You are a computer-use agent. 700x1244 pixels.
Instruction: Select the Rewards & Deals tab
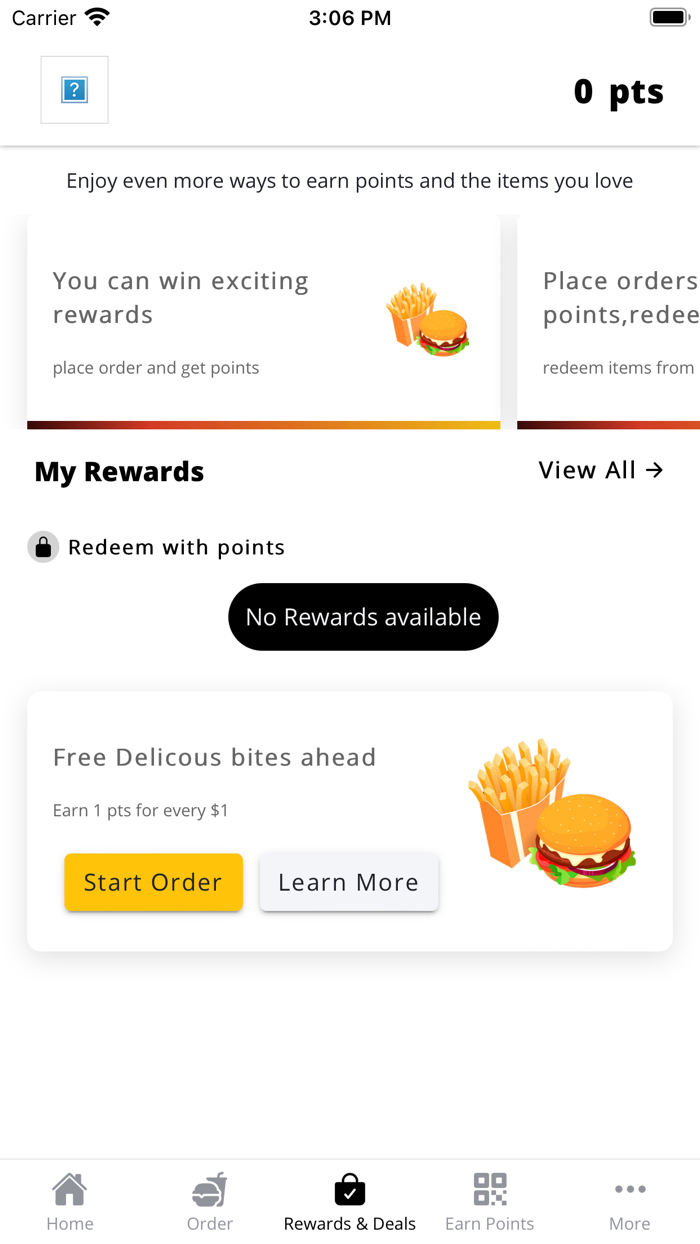(350, 1202)
